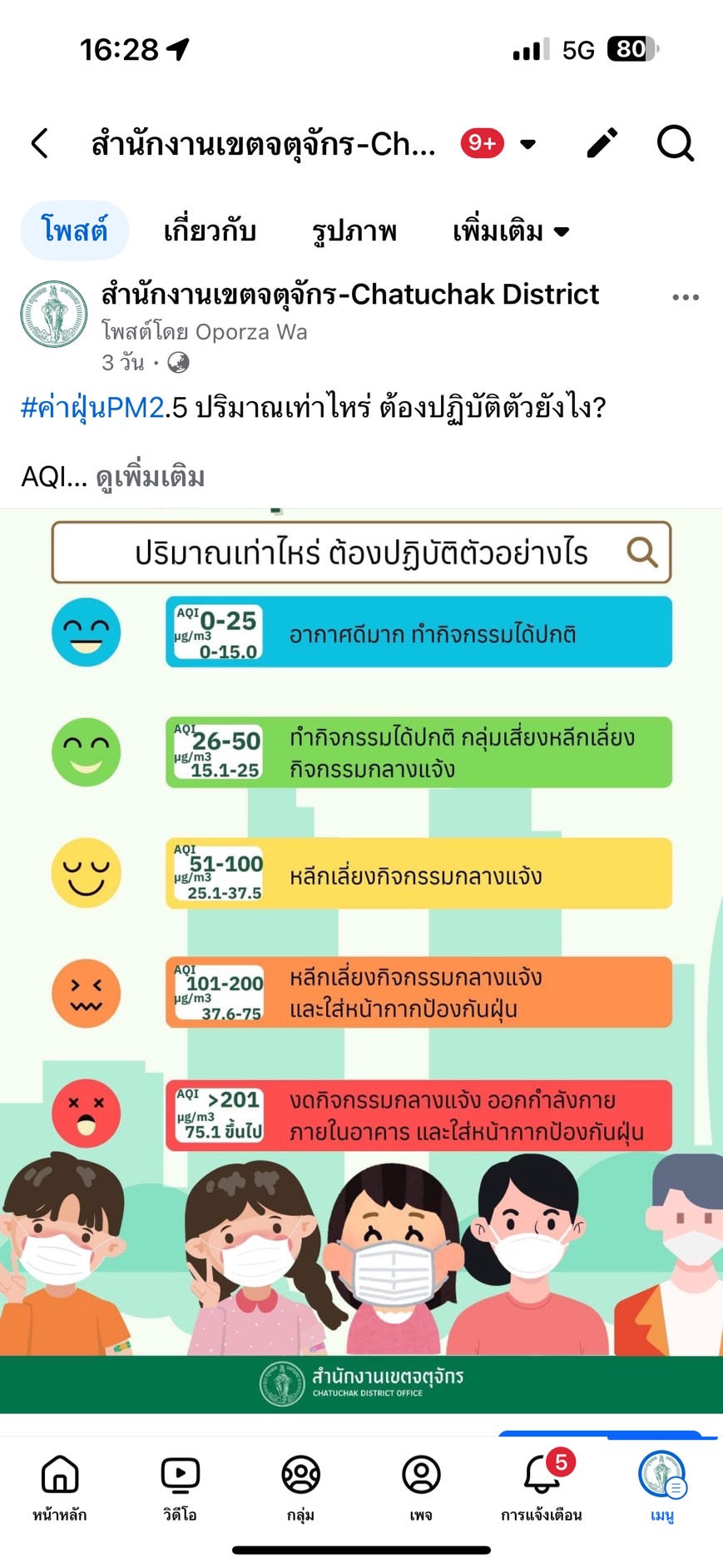Switch to the เกี่ยวกับ tab

(210, 231)
